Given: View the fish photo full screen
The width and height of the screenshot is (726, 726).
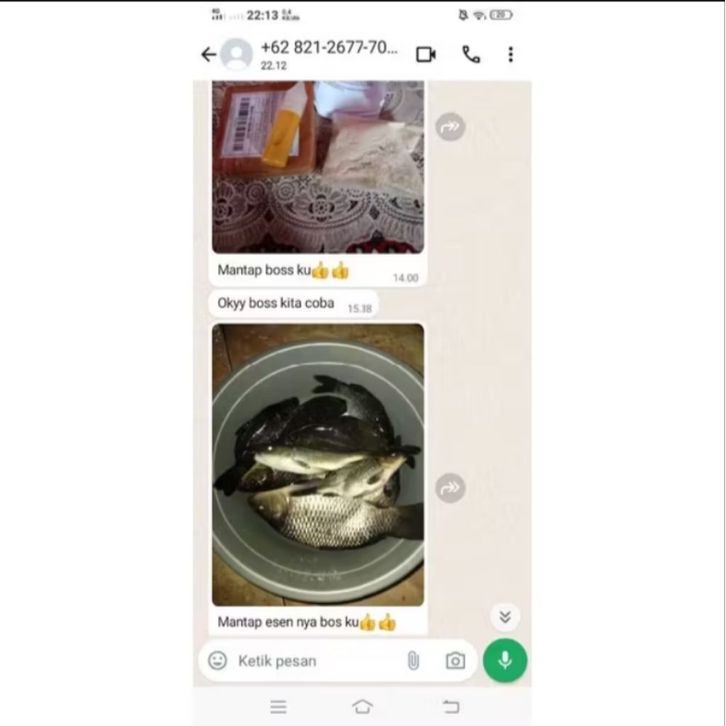Looking at the screenshot, I should (317, 464).
